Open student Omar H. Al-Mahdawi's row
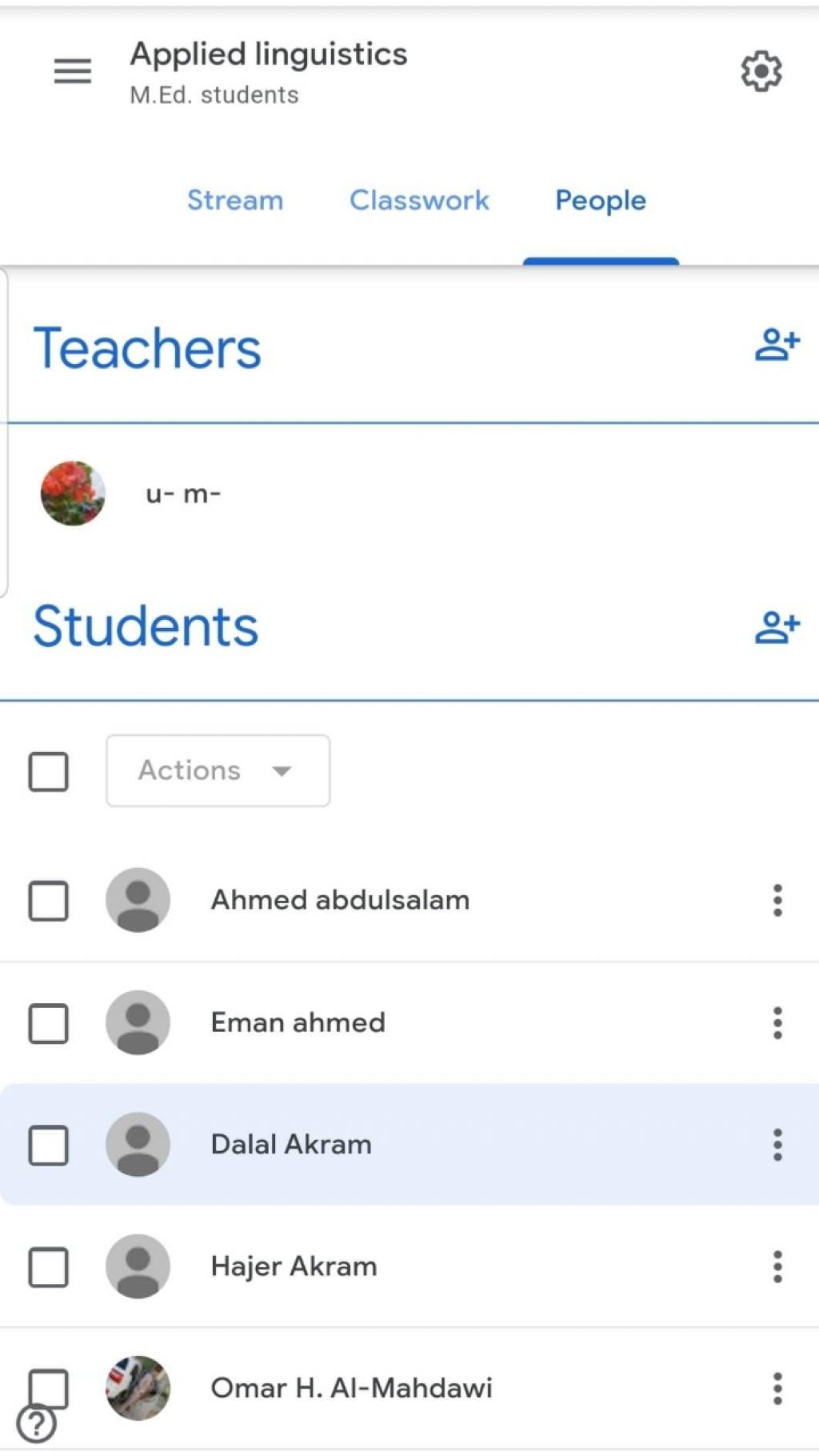 (x=351, y=1389)
